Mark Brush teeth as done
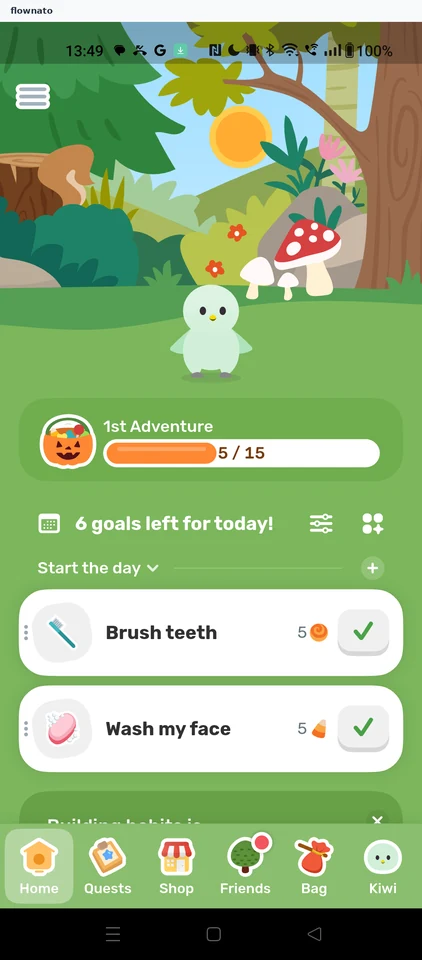422x960 pixels. pyautogui.click(x=363, y=632)
